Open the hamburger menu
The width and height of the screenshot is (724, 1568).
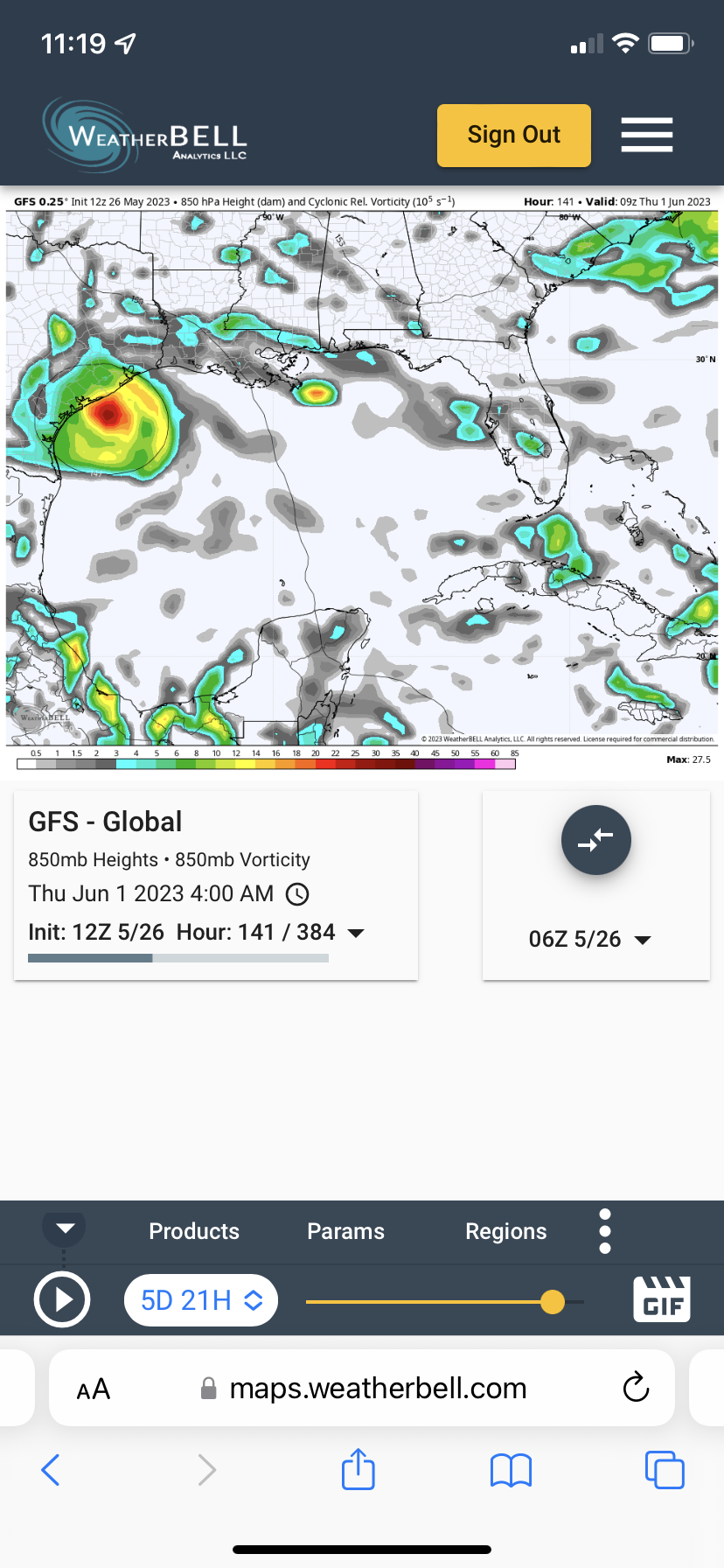click(x=646, y=135)
